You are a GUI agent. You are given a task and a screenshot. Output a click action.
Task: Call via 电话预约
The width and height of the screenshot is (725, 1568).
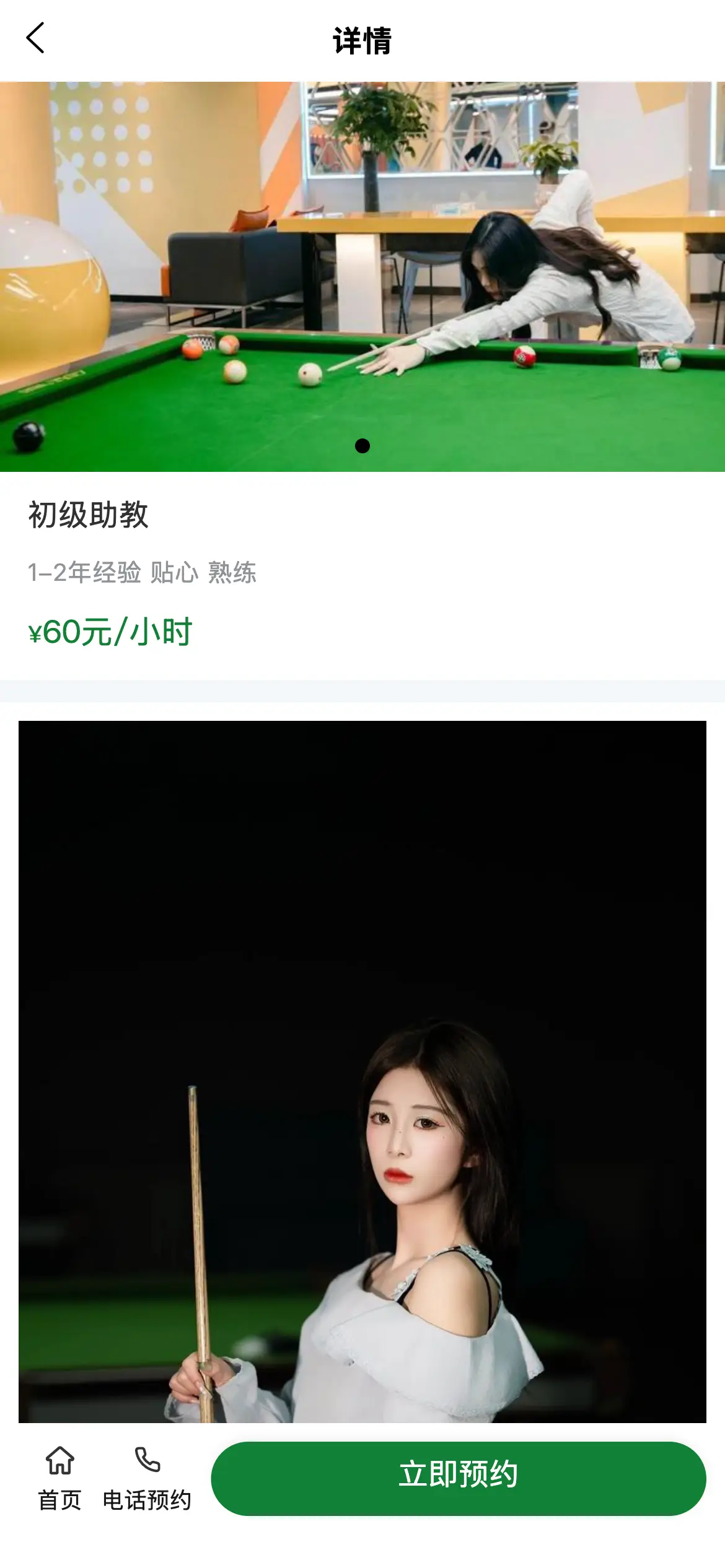[147, 1478]
